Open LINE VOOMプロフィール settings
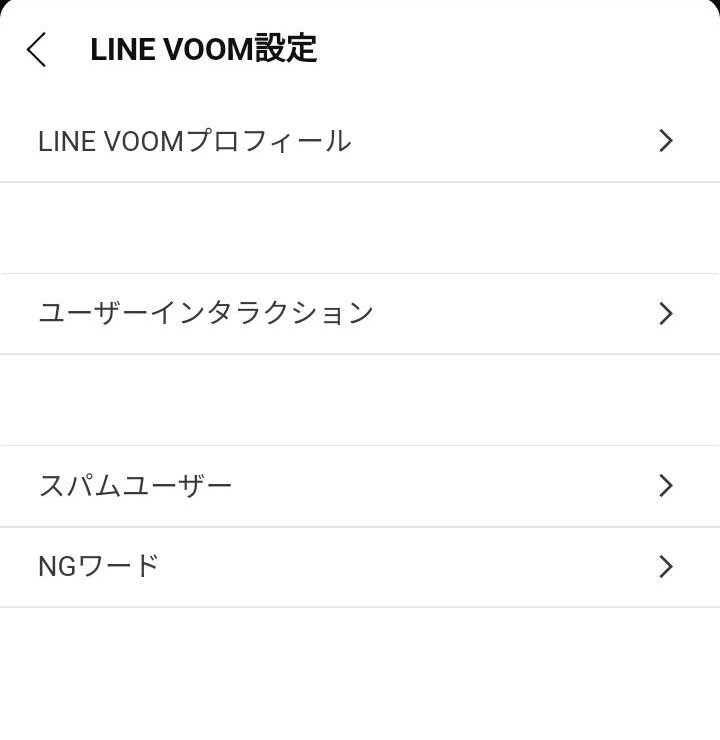 [360, 141]
